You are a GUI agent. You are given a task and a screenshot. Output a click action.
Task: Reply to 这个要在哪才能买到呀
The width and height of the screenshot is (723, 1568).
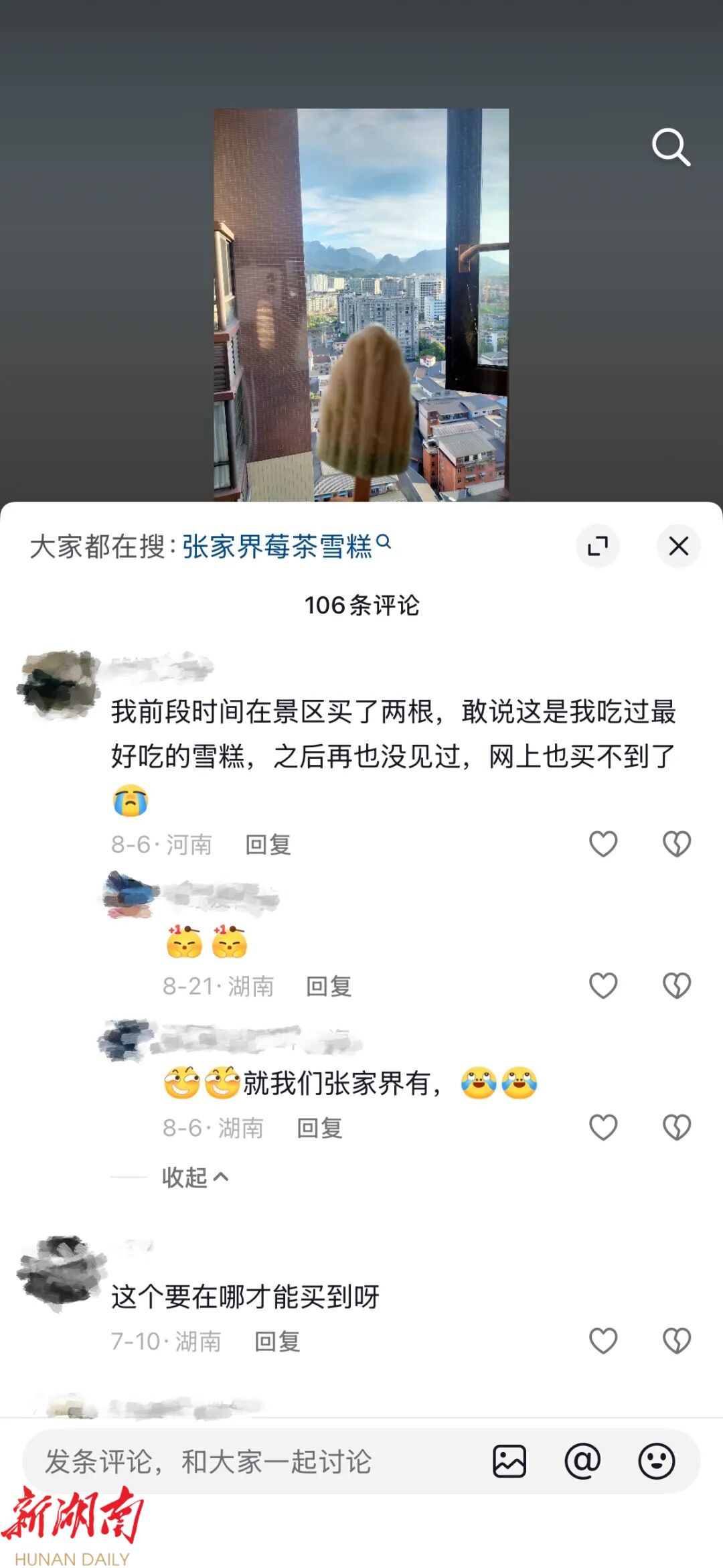[277, 1342]
